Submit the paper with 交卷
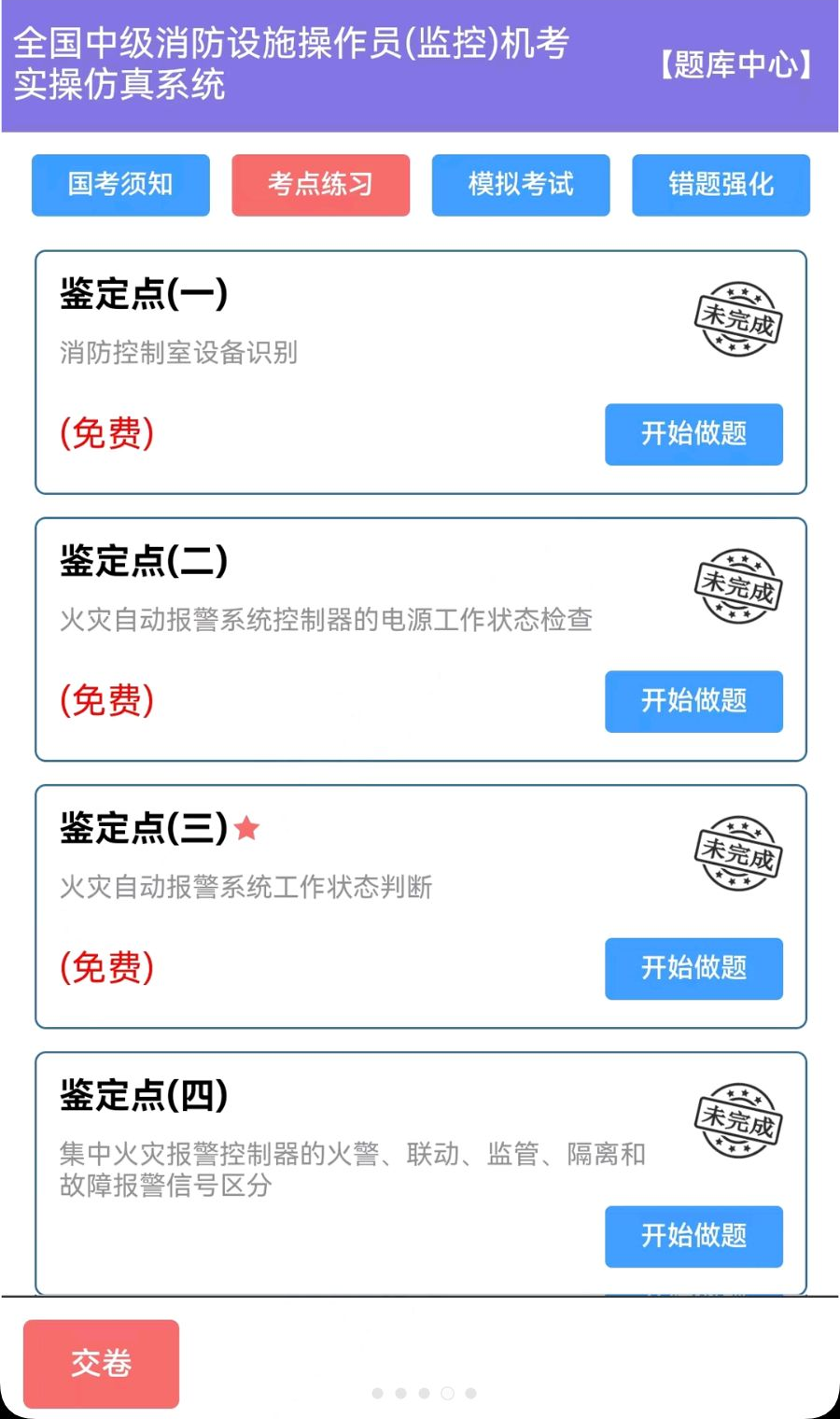 coord(101,1363)
